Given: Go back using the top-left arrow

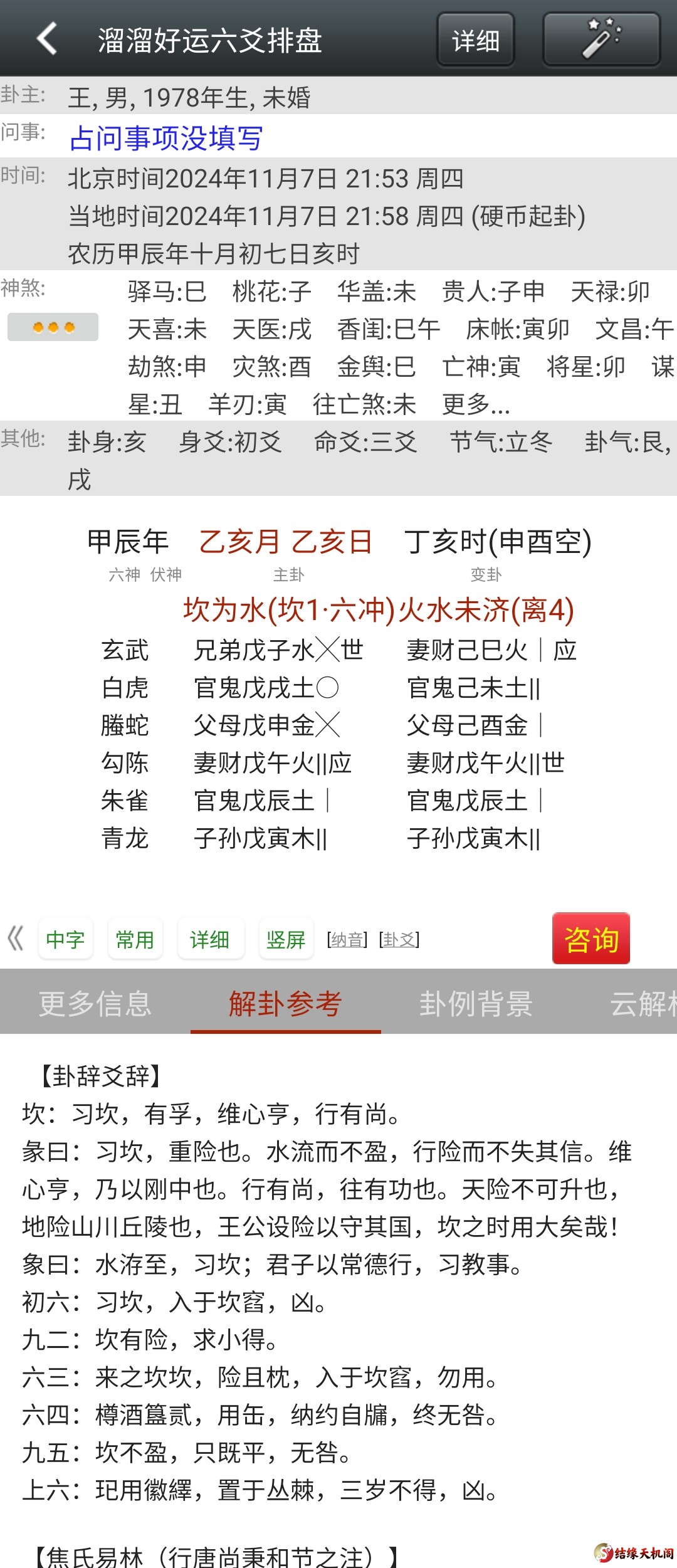Looking at the screenshot, I should click(48, 39).
